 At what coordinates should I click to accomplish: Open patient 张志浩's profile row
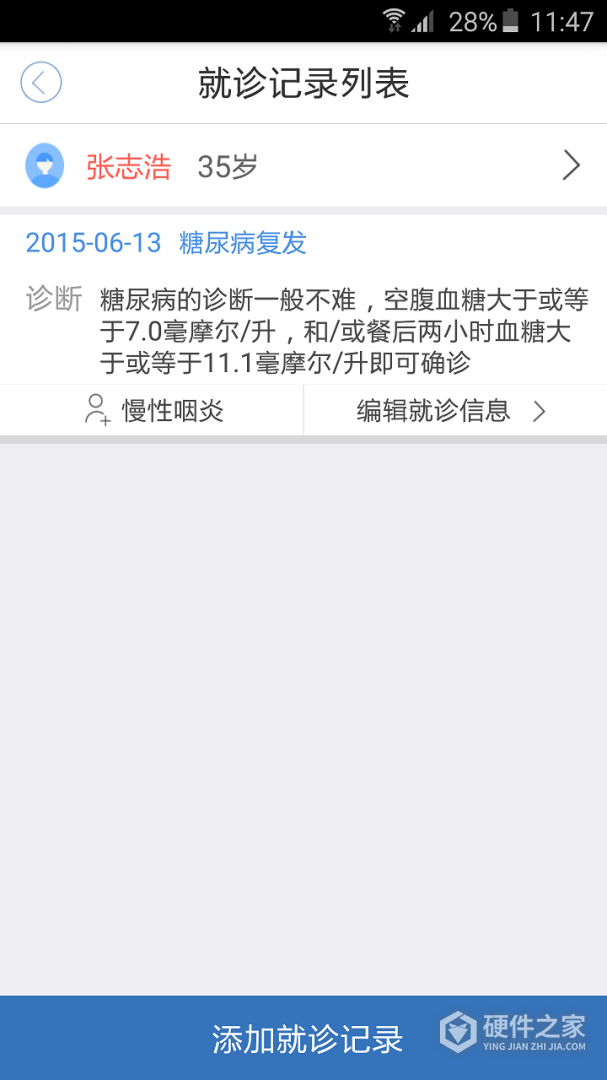(x=303, y=167)
